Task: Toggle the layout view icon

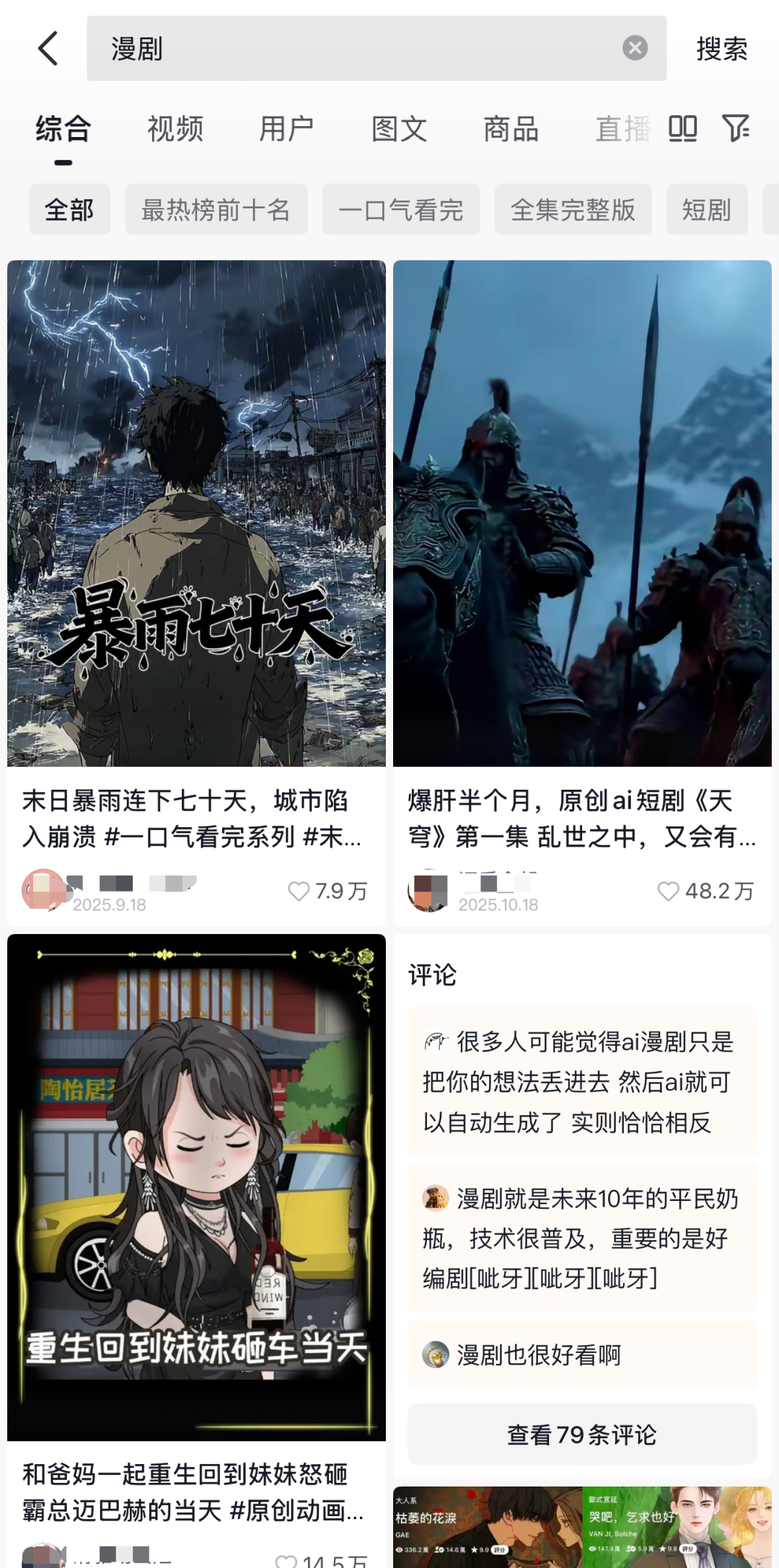Action: (682, 129)
